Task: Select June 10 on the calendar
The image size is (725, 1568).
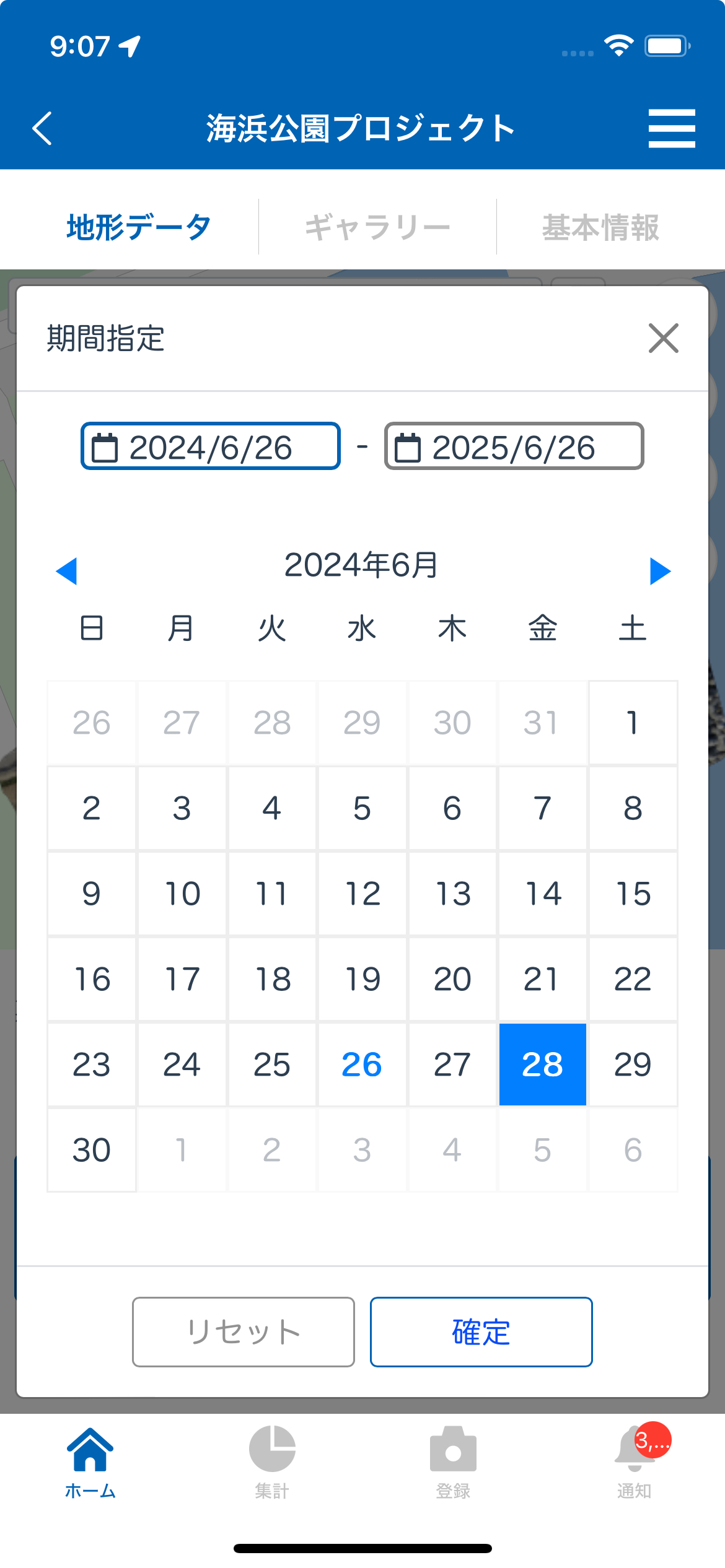Action: [x=182, y=894]
